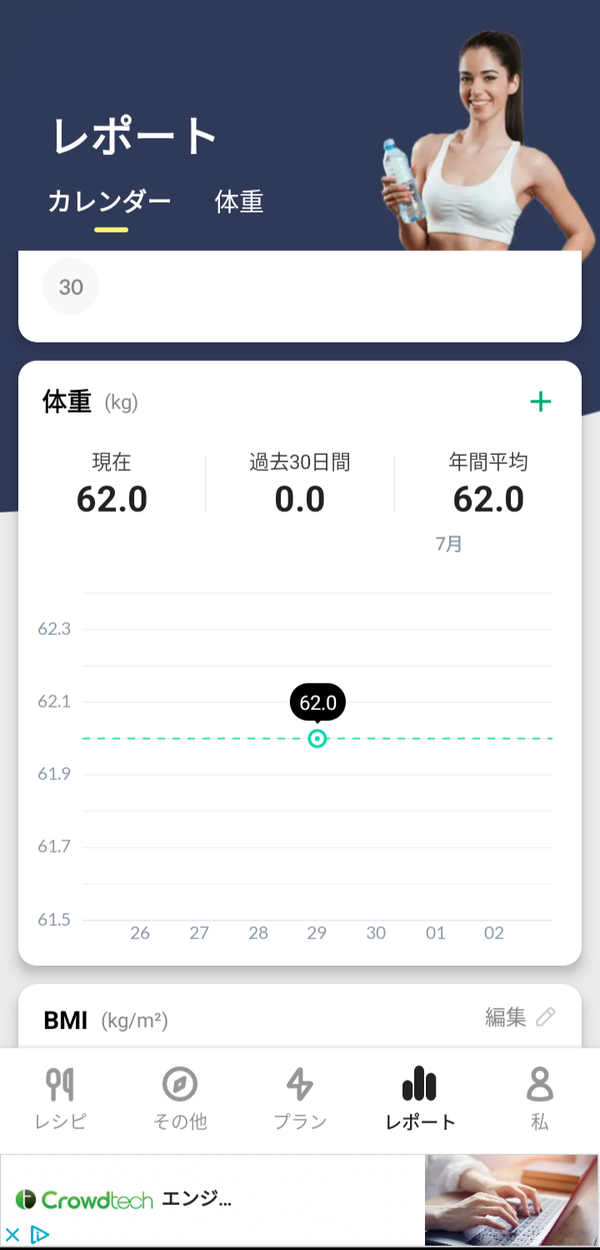The image size is (600, 1250).
Task: Select calendar day 30
Action: coord(71,287)
